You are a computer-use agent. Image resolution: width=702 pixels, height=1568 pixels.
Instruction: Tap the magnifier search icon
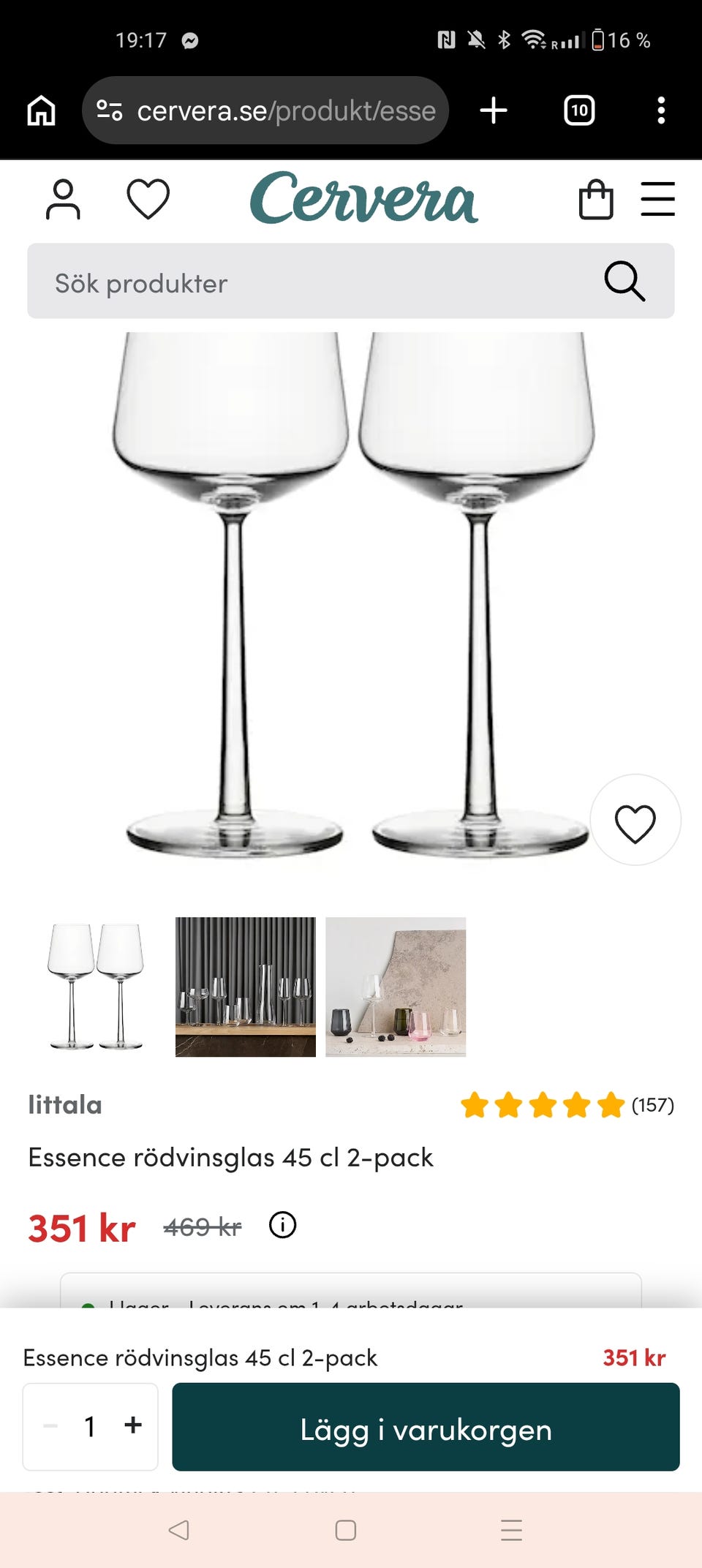[x=624, y=282]
